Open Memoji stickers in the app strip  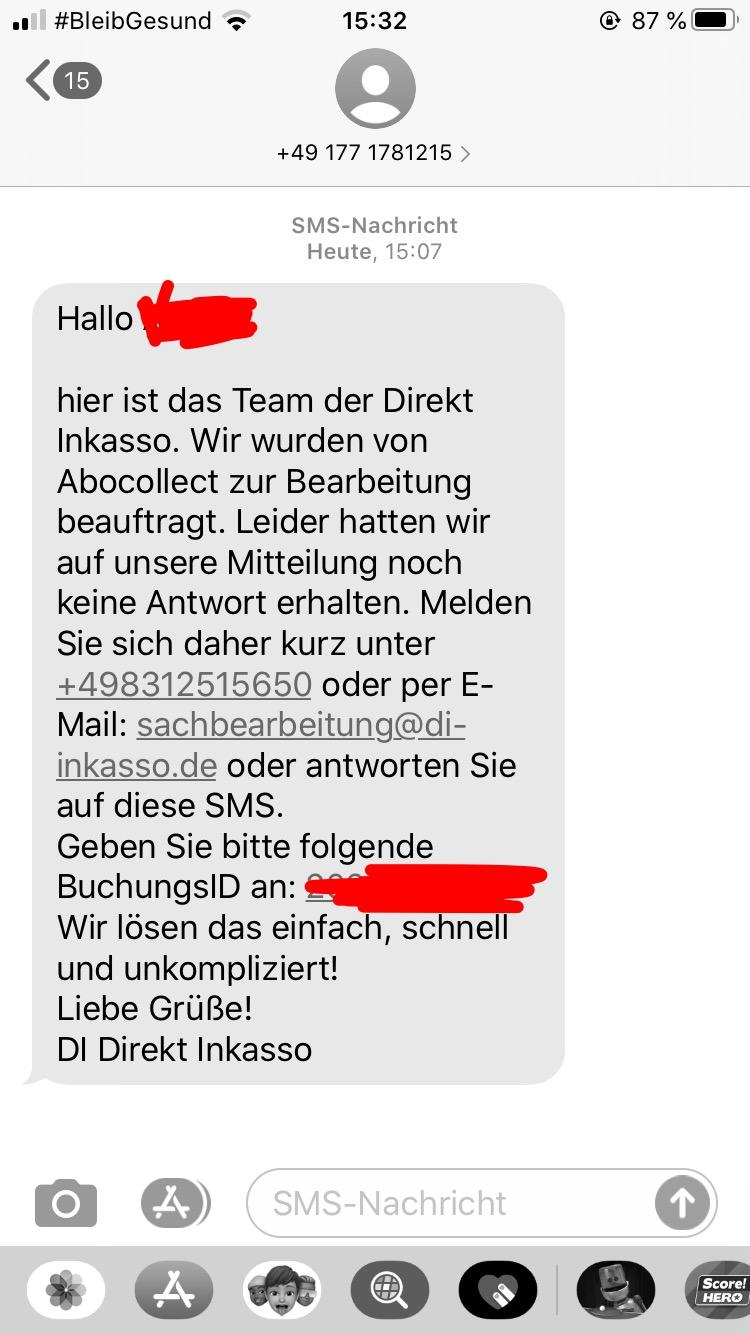(282, 1290)
